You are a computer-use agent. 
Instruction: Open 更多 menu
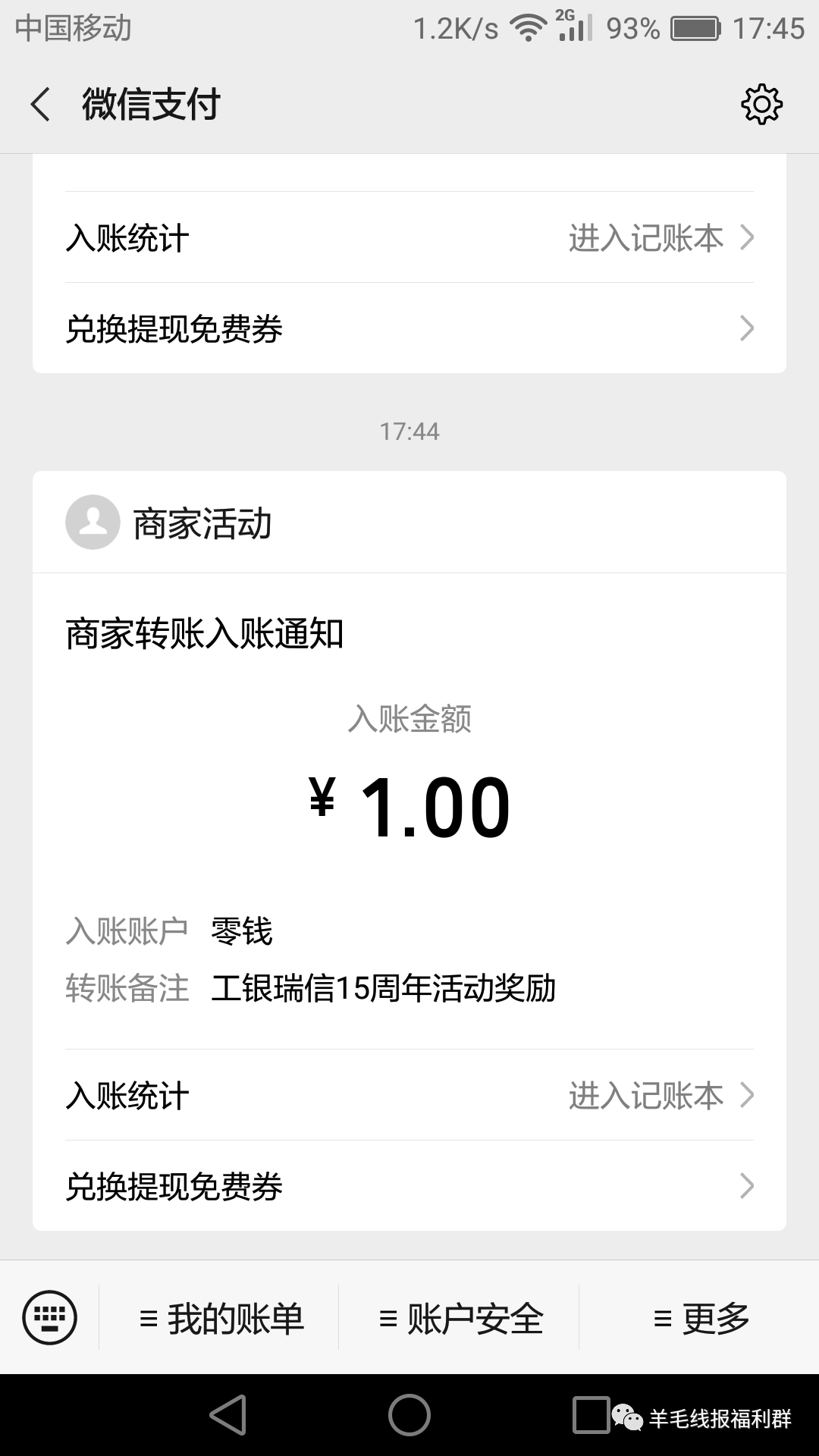(700, 1319)
